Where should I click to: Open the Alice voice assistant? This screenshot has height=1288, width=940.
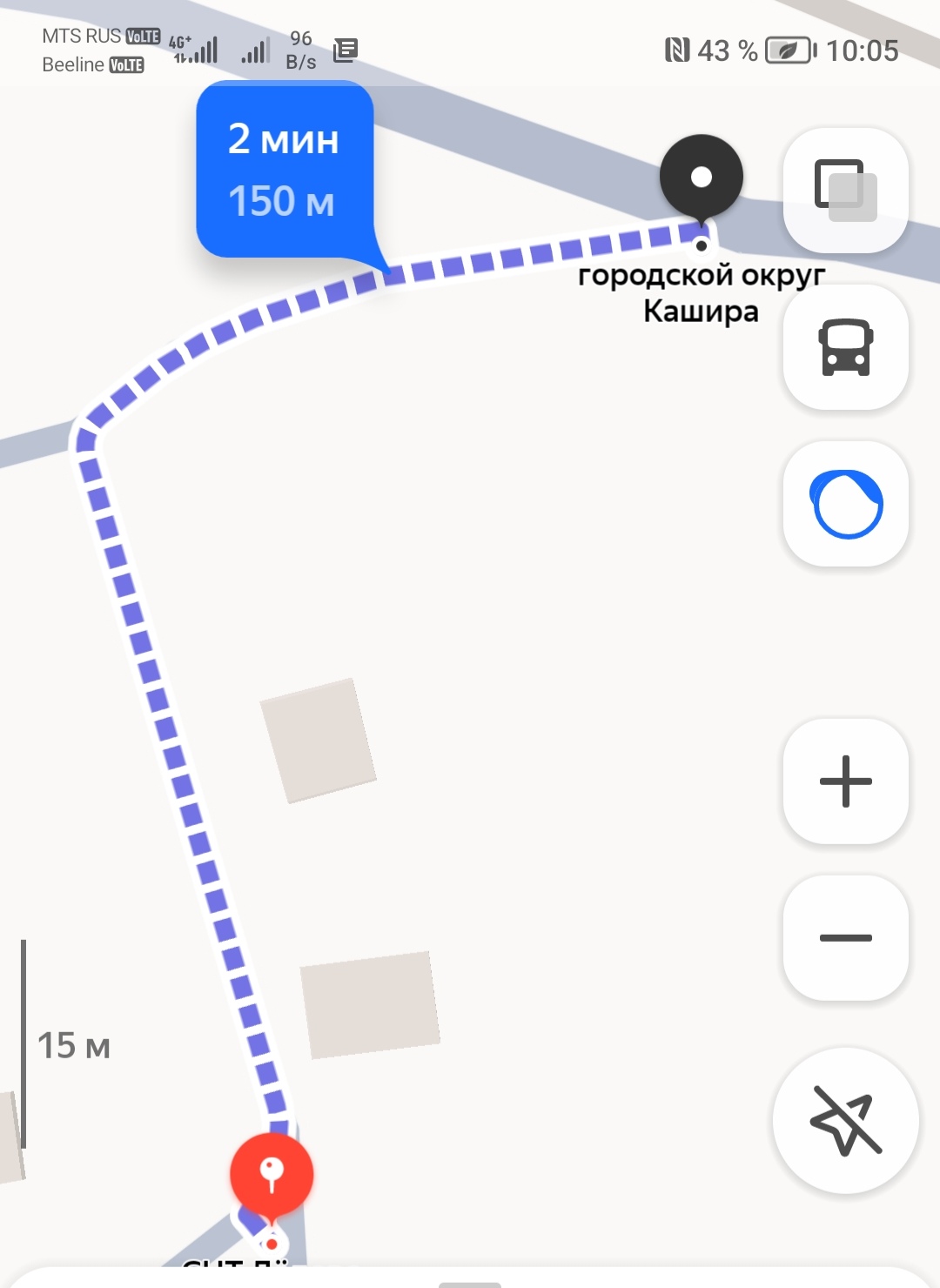click(845, 504)
